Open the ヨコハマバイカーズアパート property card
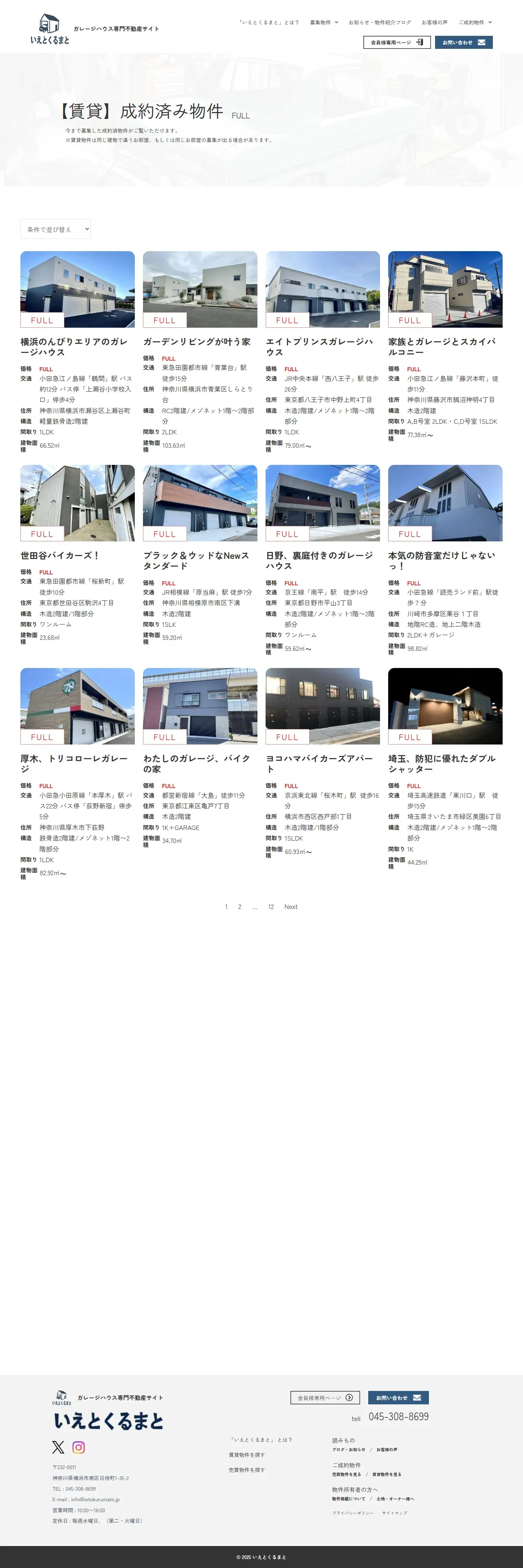523x1568 pixels. click(319, 763)
